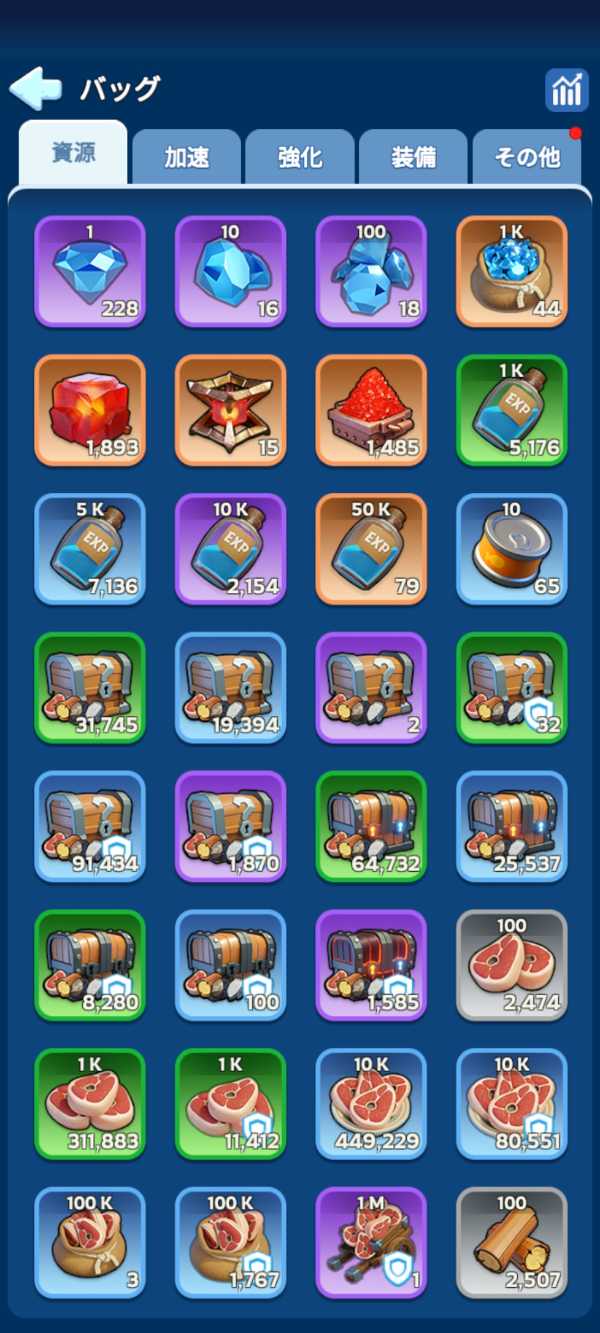
Task: Switch to the 加速 tab
Action: click(x=187, y=158)
